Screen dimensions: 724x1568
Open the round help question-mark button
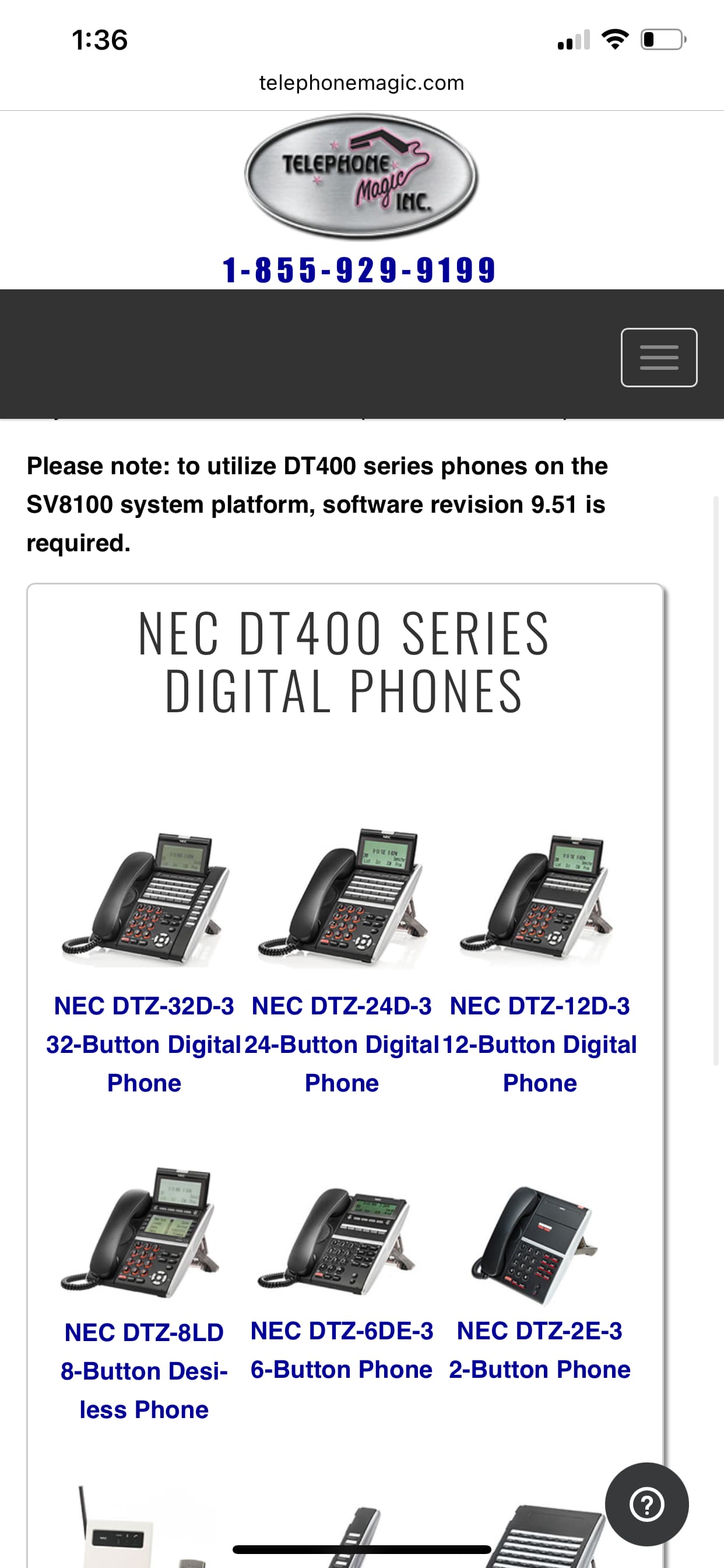point(646,1504)
